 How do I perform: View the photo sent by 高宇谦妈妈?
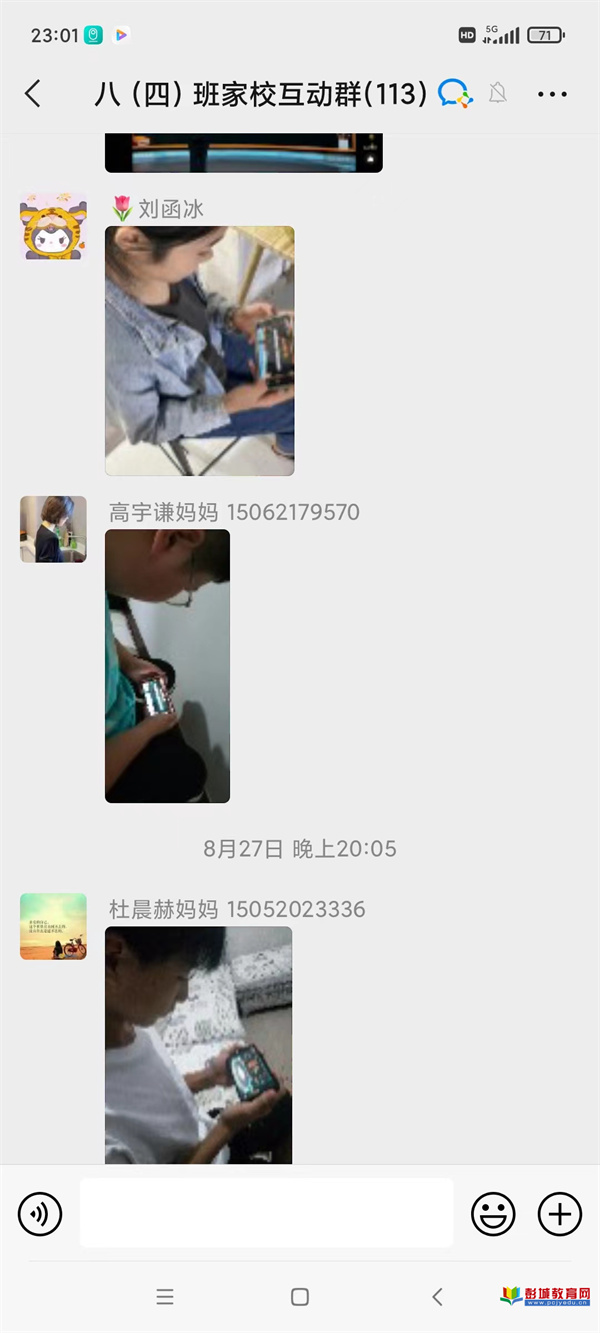point(167,665)
